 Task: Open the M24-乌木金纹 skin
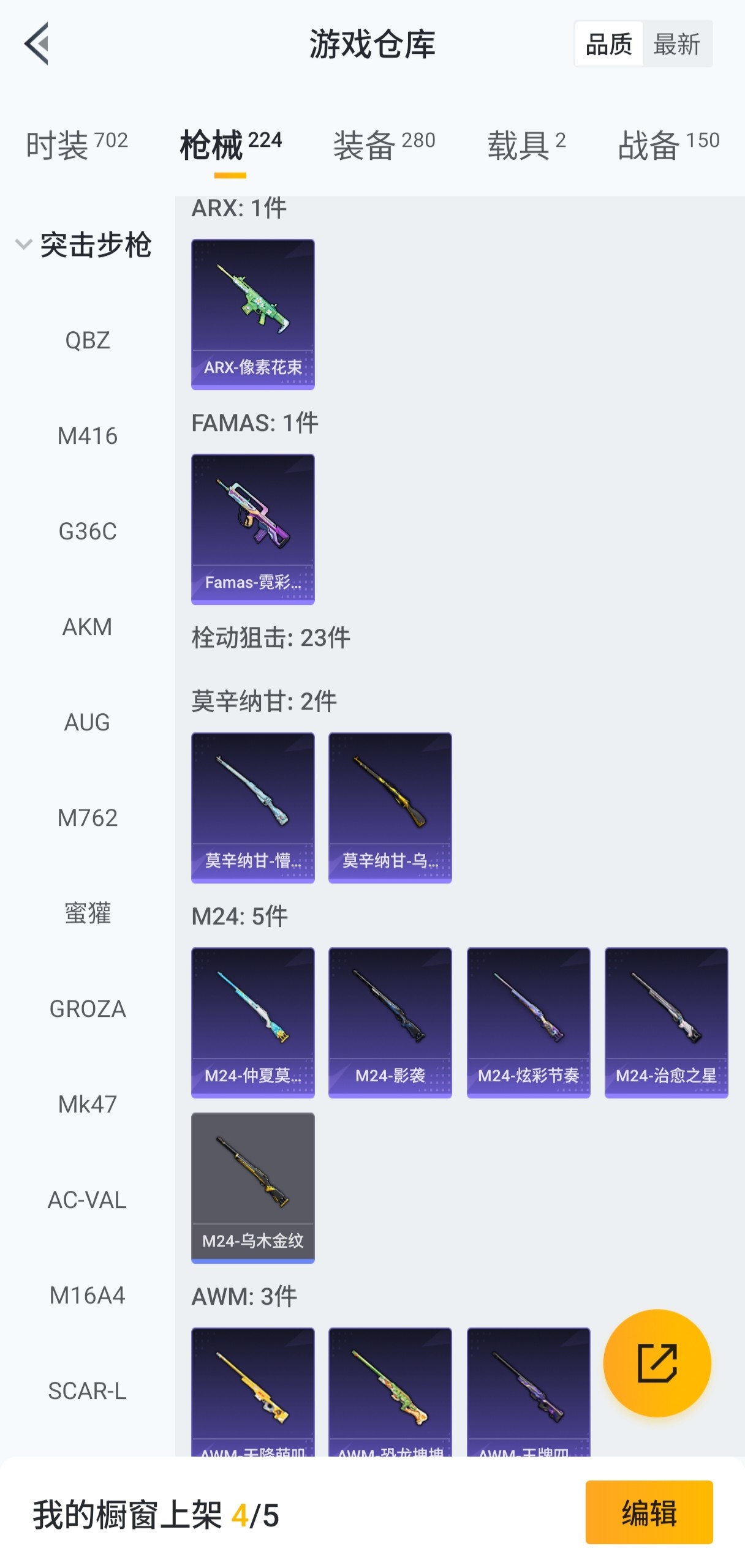(252, 1188)
